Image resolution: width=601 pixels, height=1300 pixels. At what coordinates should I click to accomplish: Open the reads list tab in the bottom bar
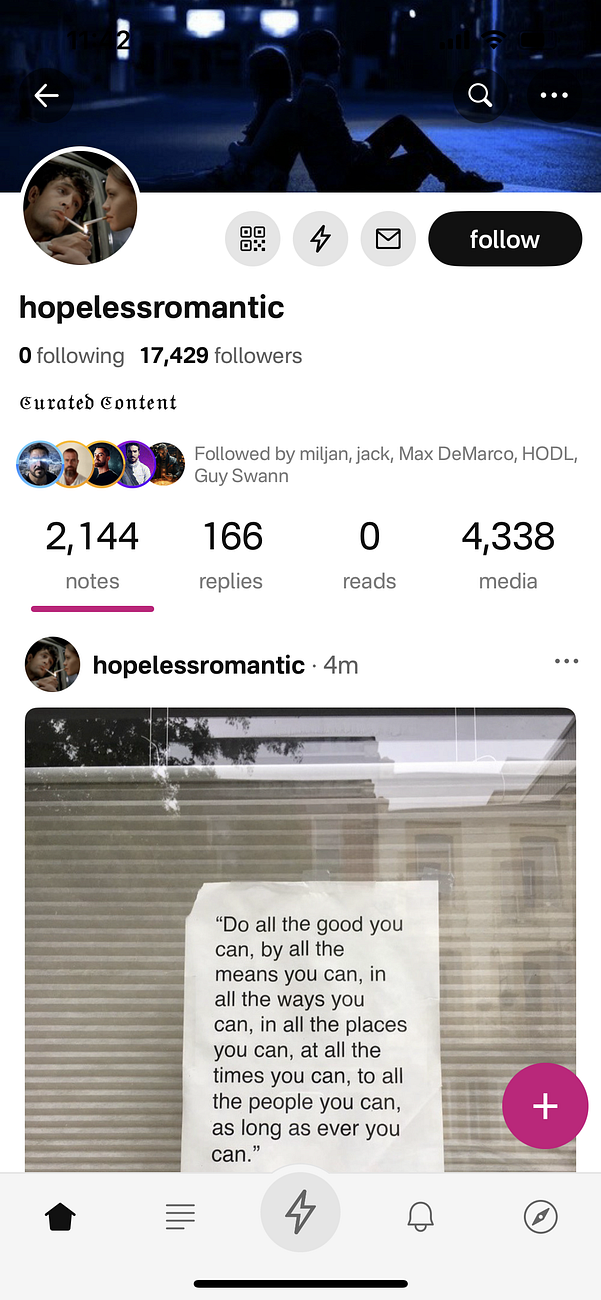[x=180, y=1217]
